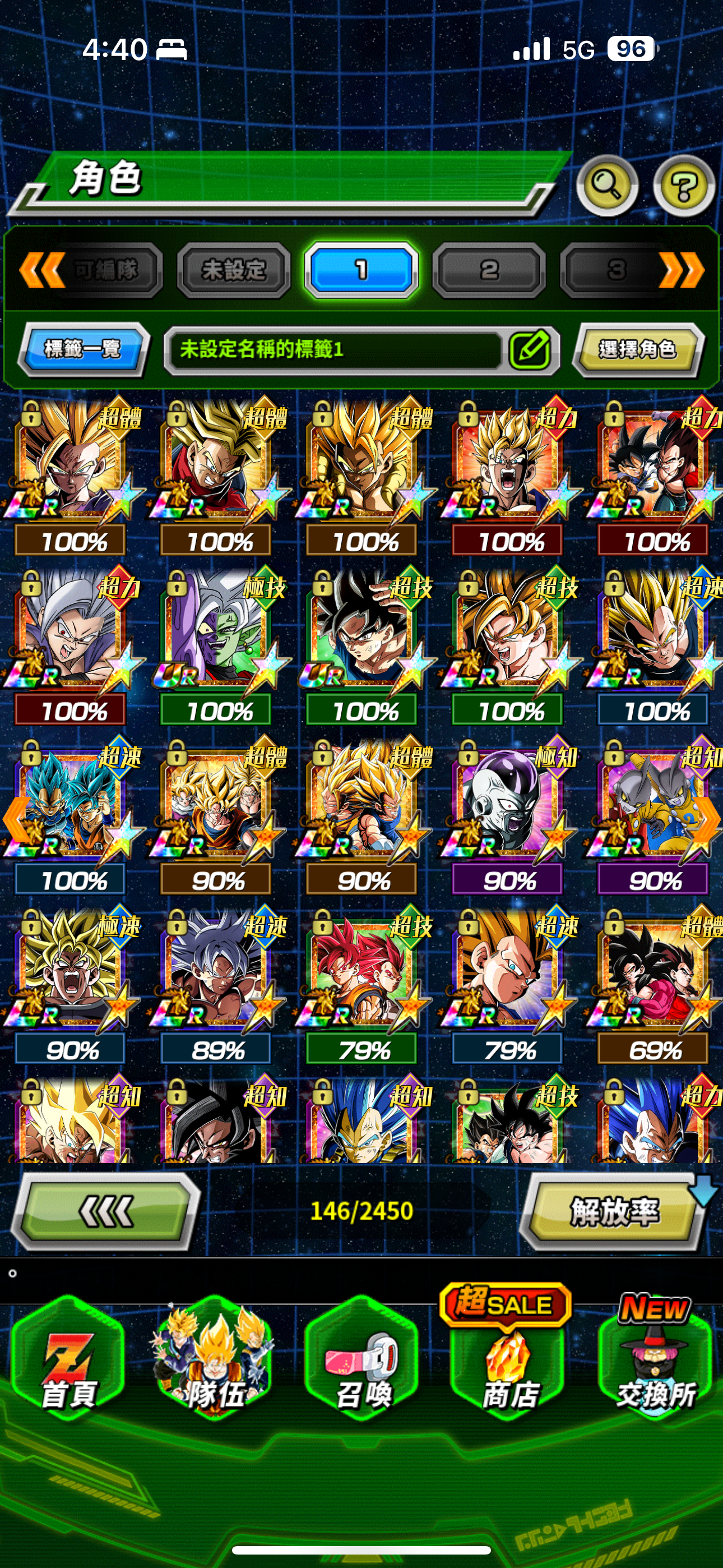This screenshot has height=1568, width=723.
Task: Edit the tag name with pencil icon
Action: (x=529, y=350)
